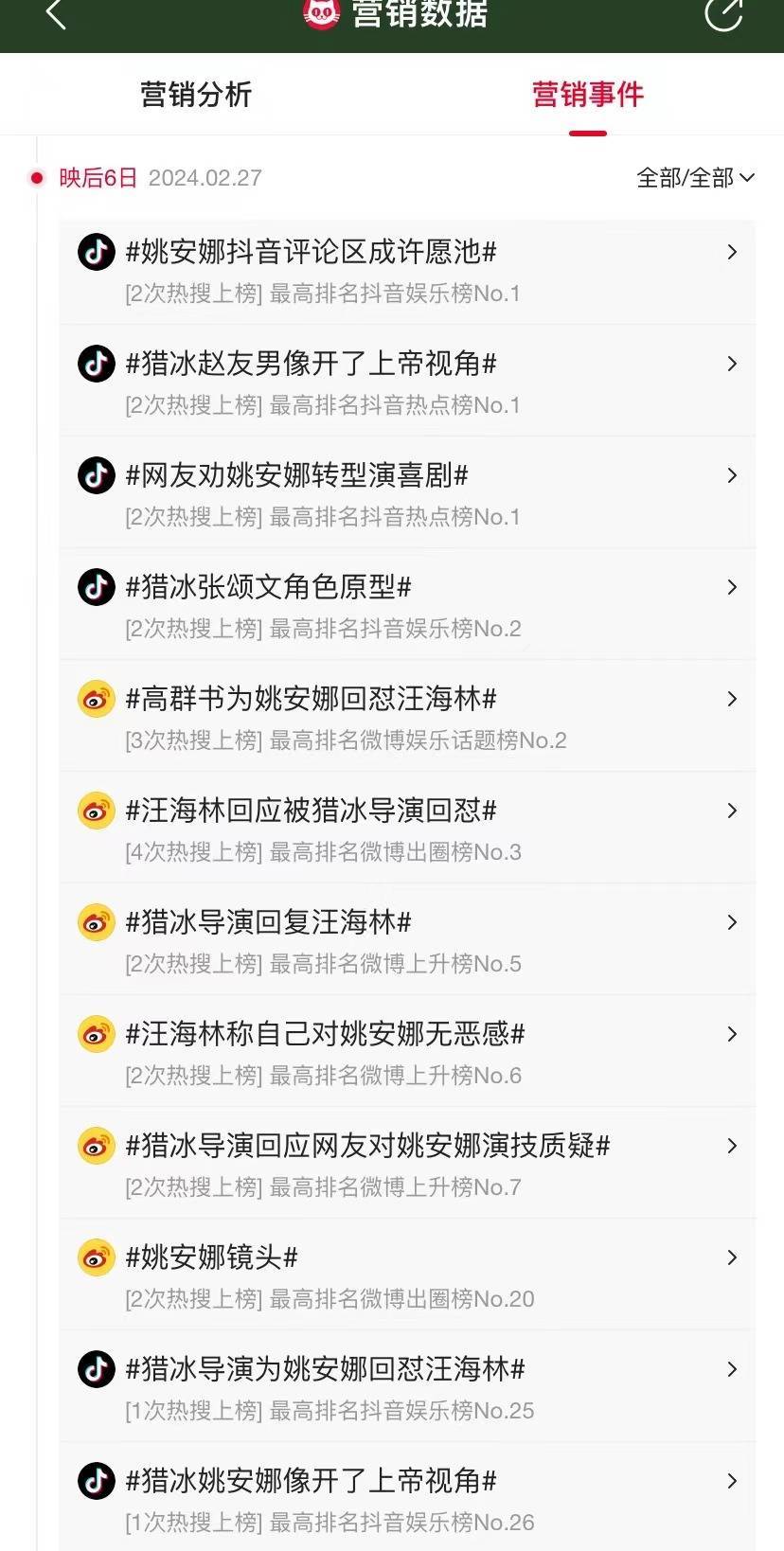This screenshot has width=784, height=1551.
Task: Switch to the 营销分析 tab
Action: click(x=194, y=94)
